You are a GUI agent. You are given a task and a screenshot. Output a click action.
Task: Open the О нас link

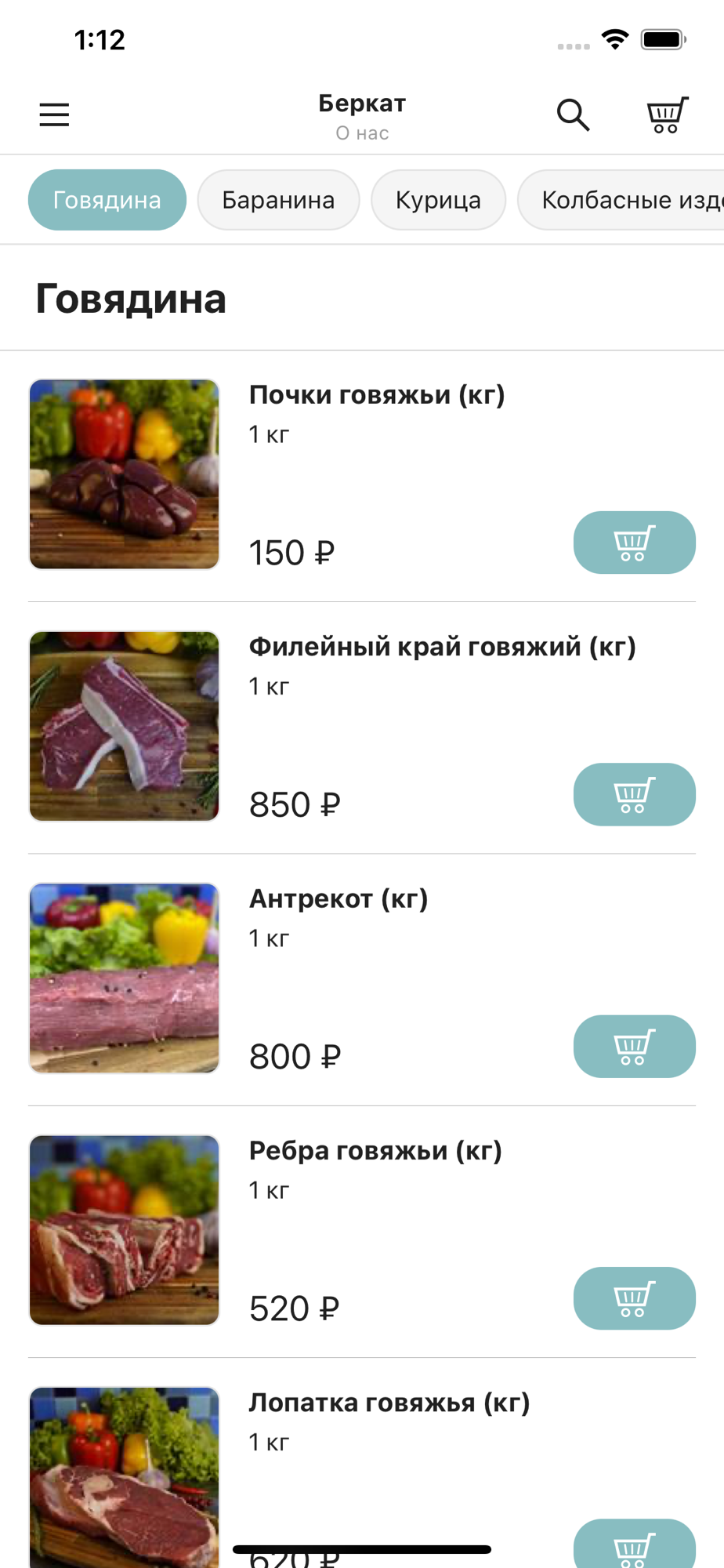362,133
